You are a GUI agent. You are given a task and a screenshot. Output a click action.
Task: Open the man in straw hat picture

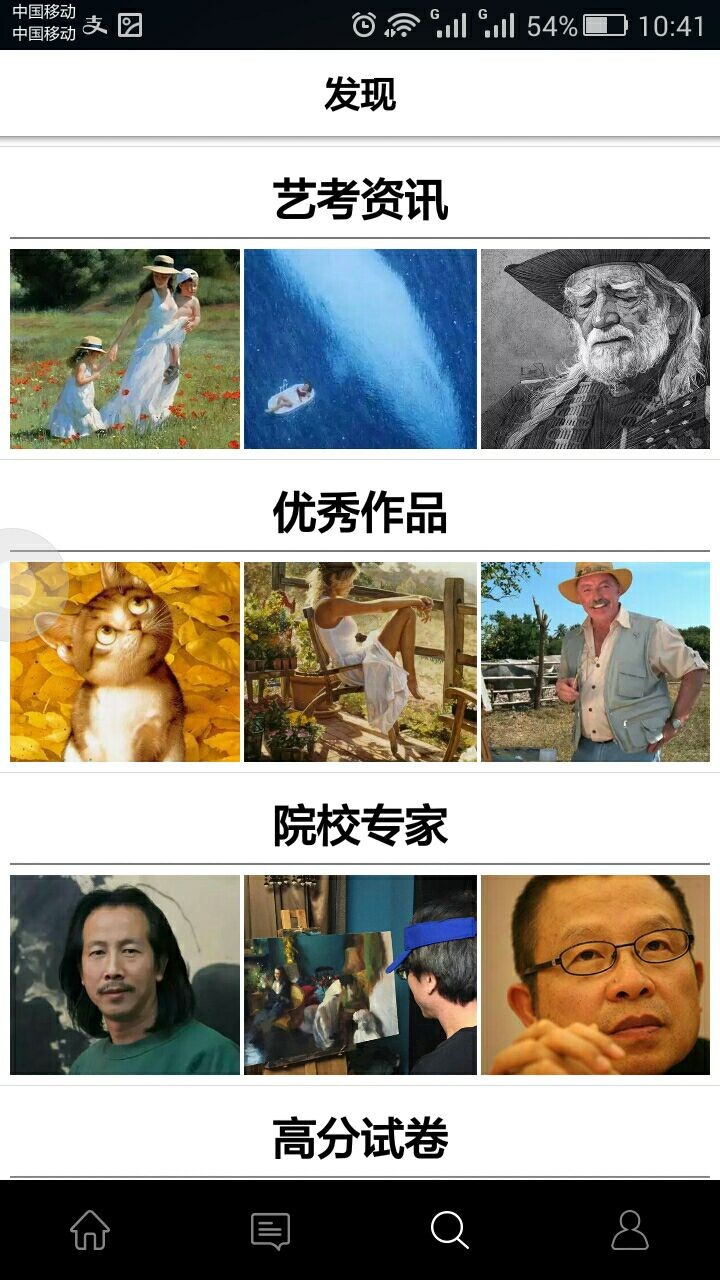[595, 662]
